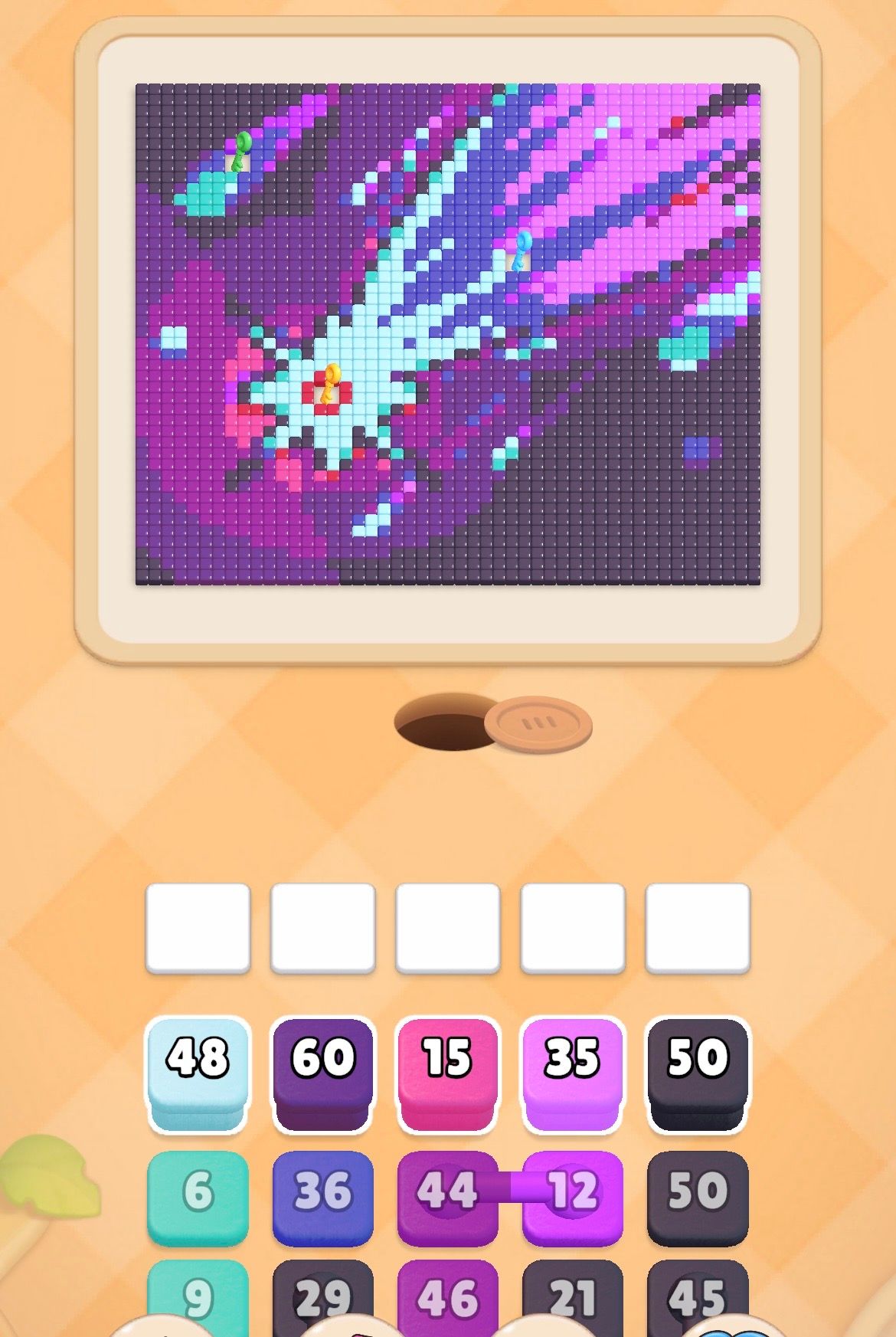
Task: Choose the violet 35 block
Action: [572, 1074]
